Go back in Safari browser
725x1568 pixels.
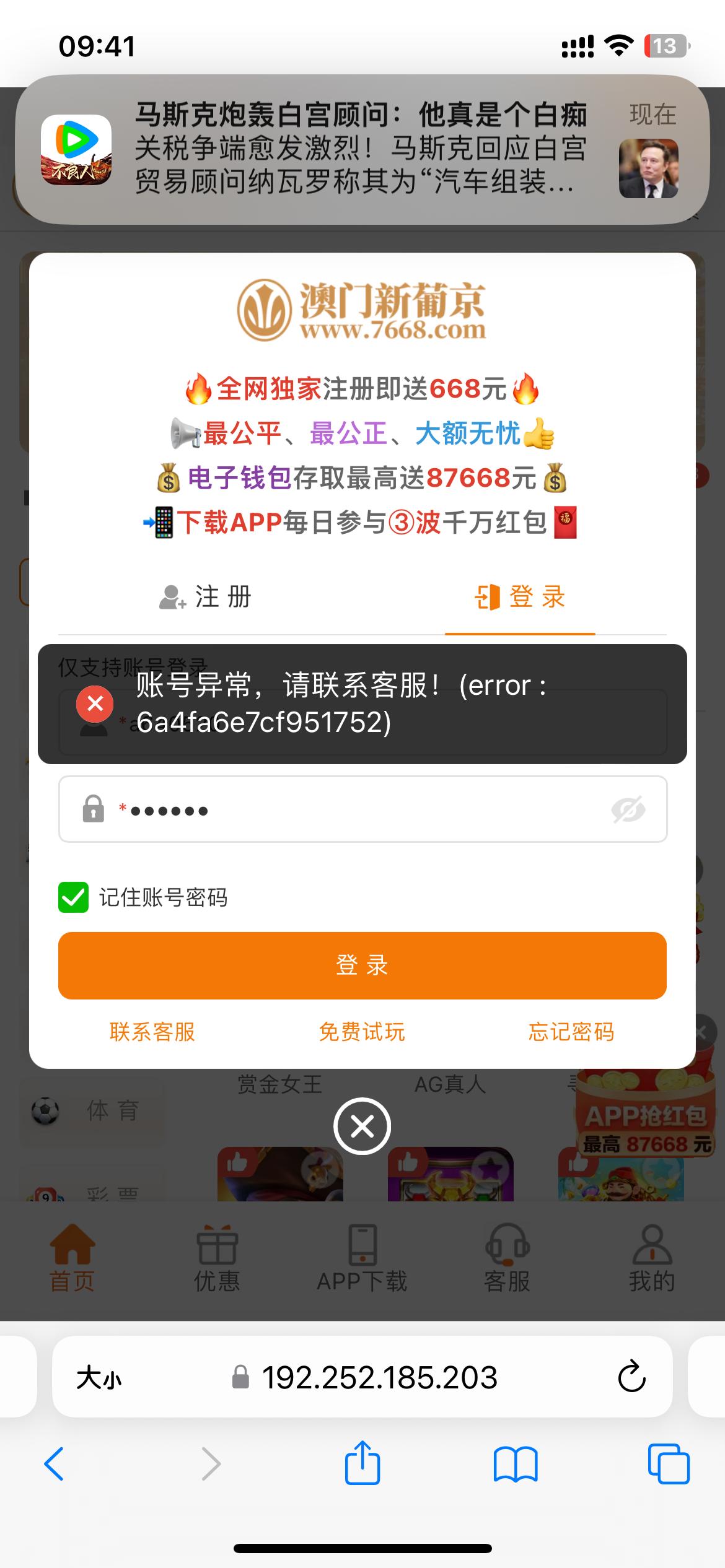point(55,1465)
